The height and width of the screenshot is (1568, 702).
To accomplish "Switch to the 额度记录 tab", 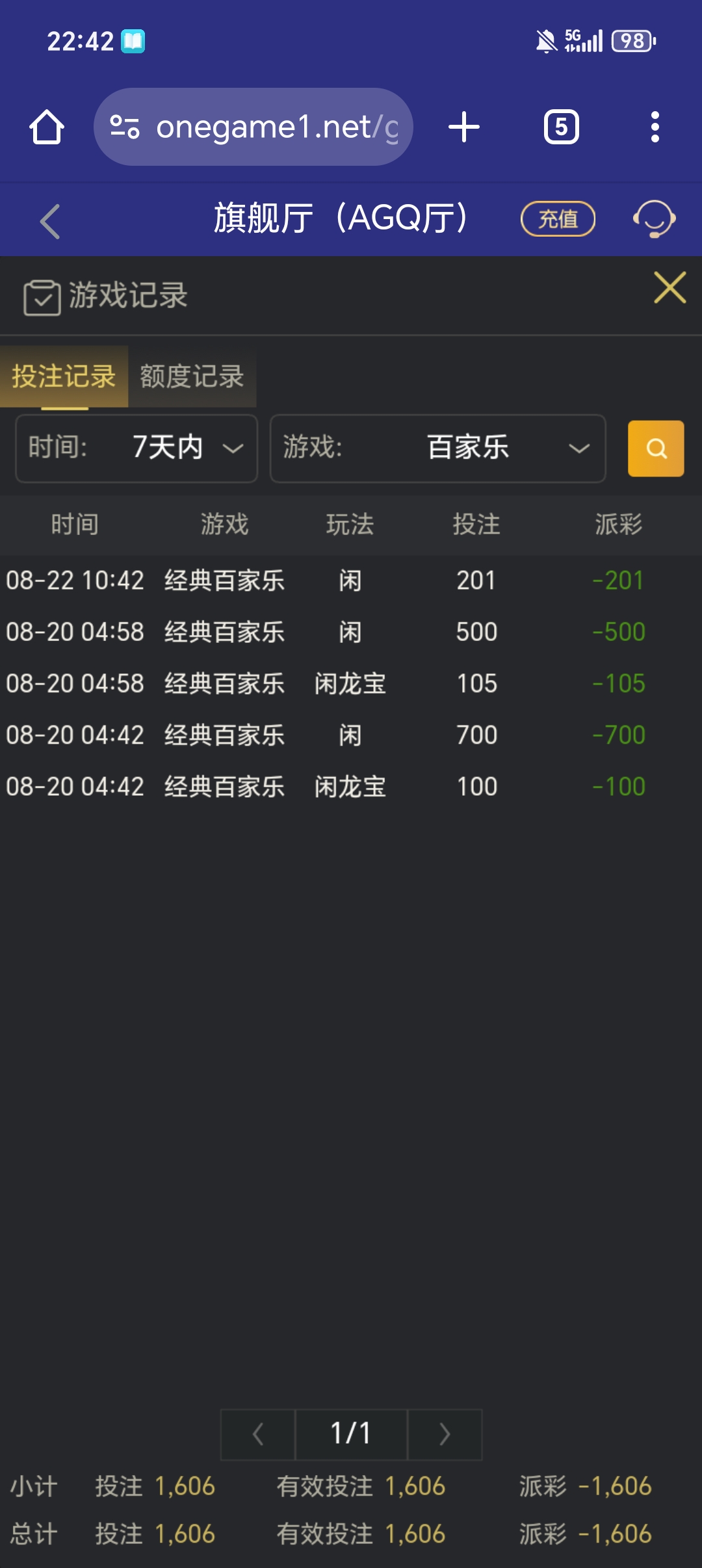I will click(x=192, y=377).
